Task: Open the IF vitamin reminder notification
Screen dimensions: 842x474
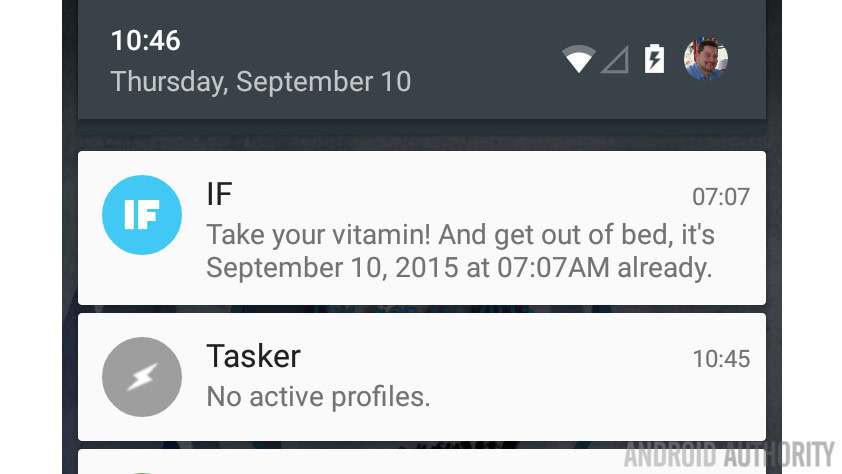Action: (421, 228)
